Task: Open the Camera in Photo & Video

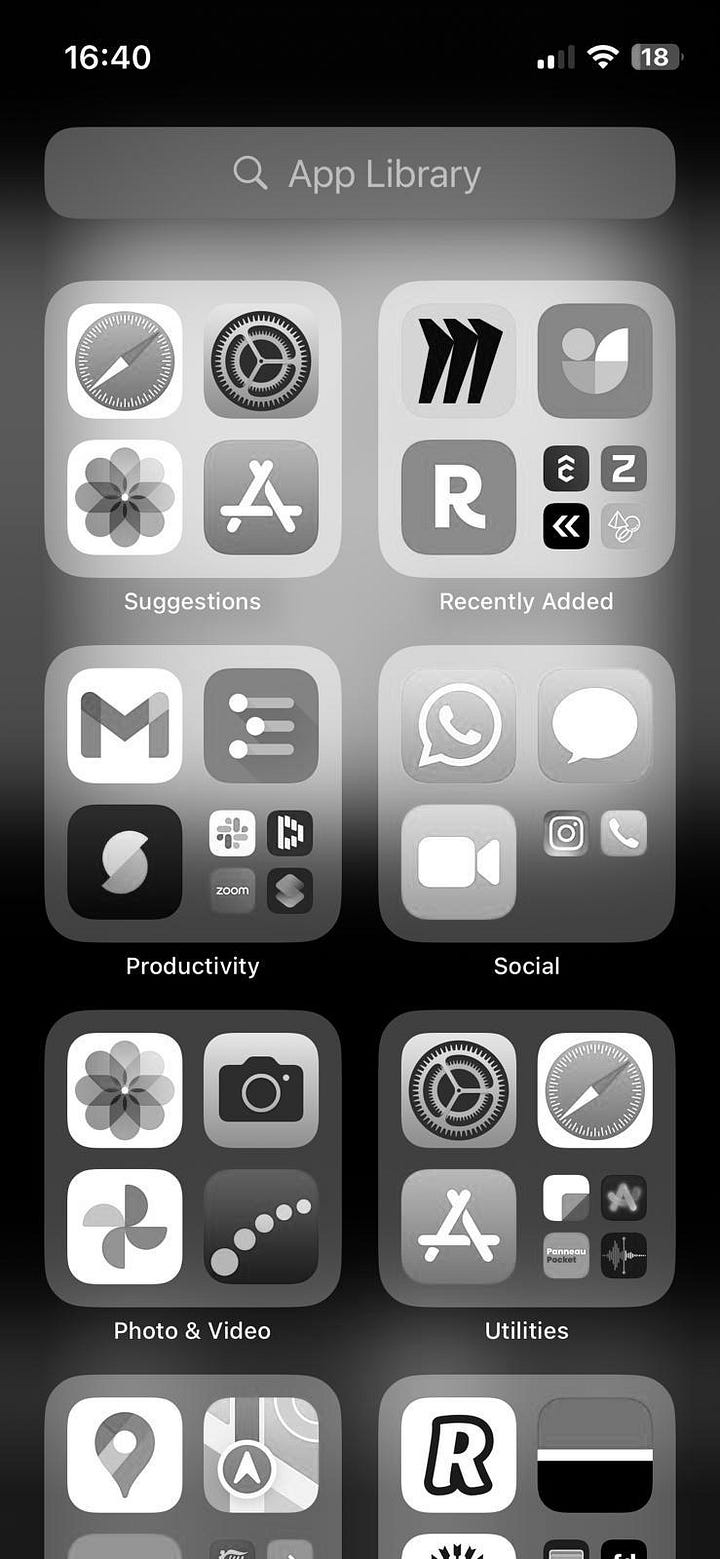Action: pos(261,1090)
